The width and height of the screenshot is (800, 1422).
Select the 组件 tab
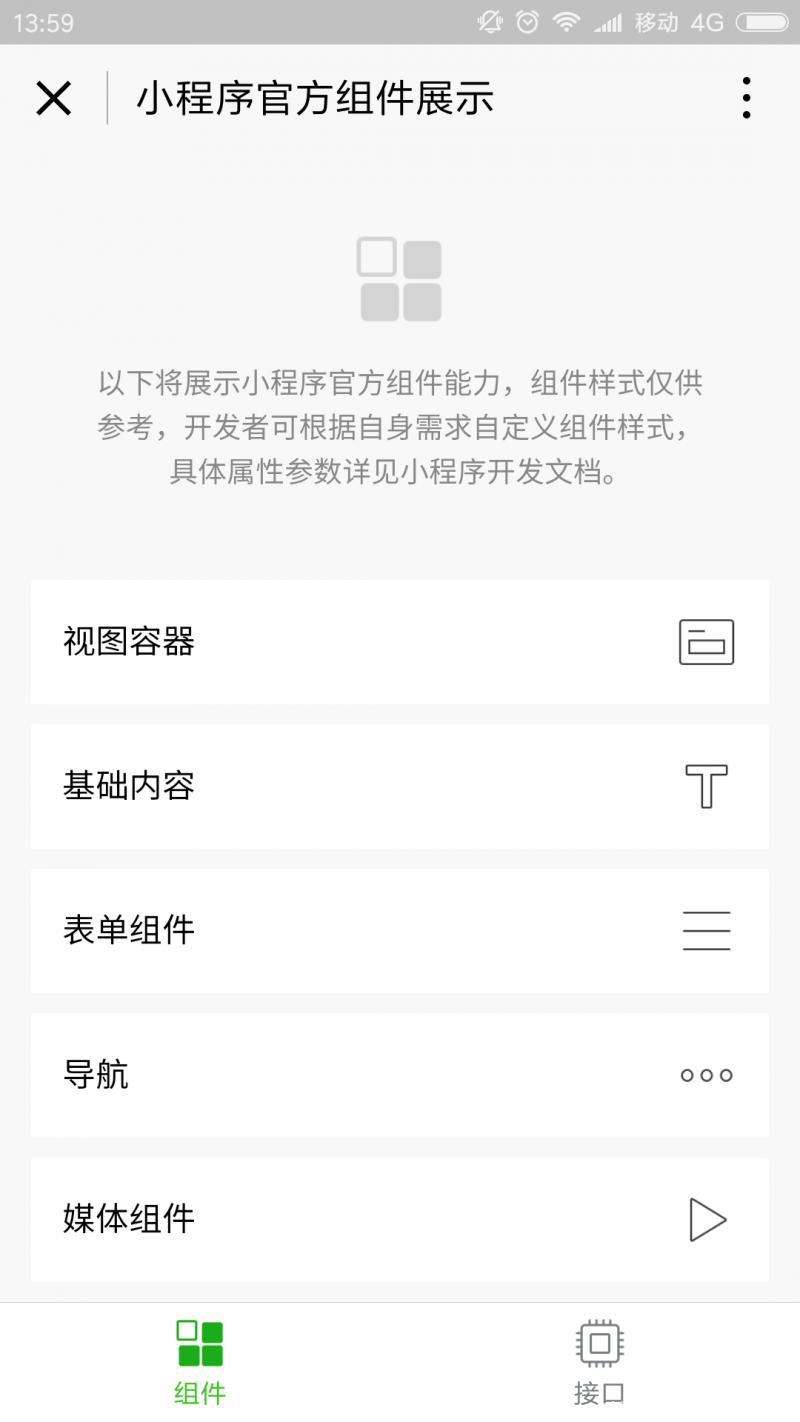[x=200, y=1362]
